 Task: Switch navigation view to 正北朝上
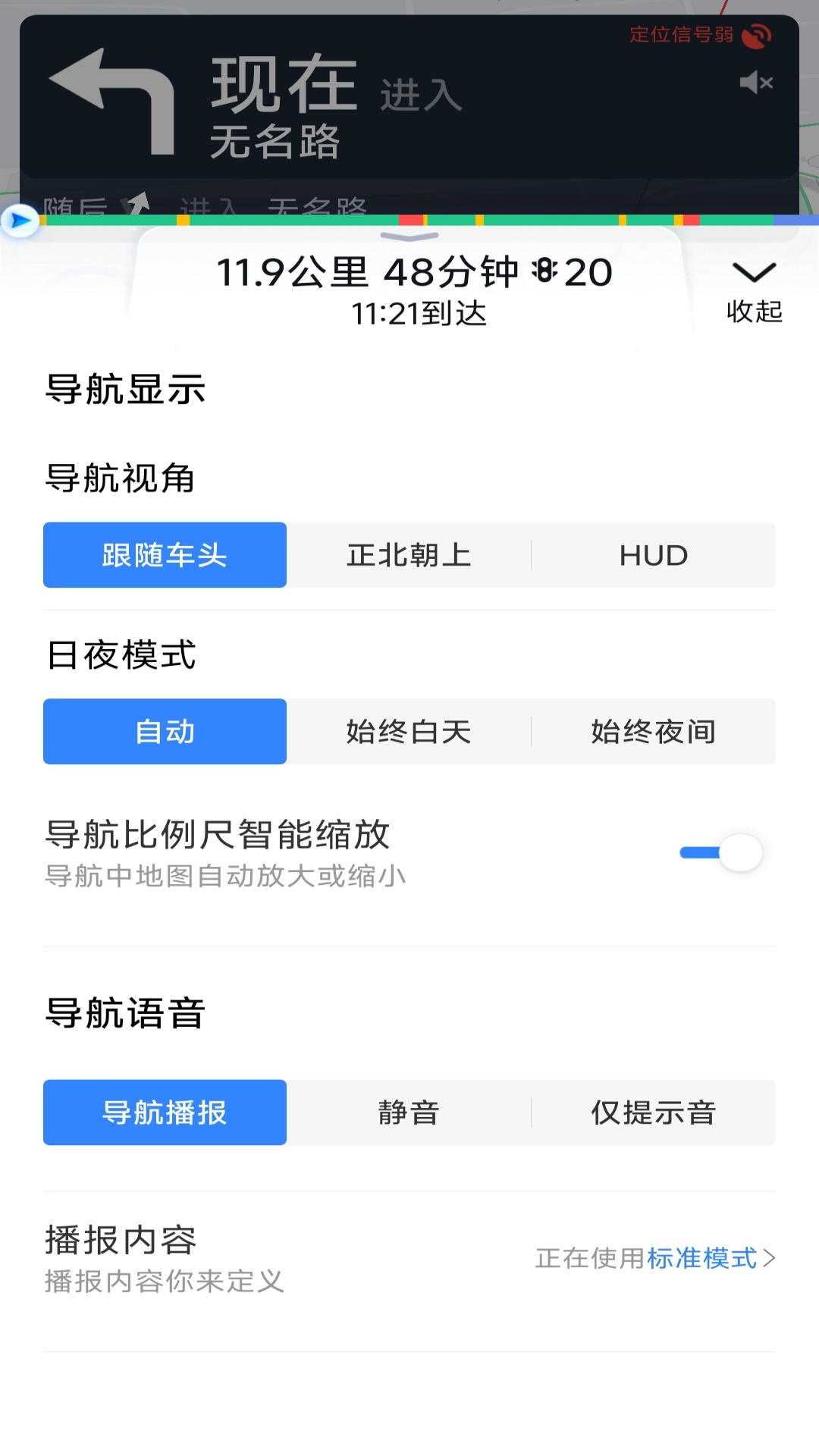409,555
